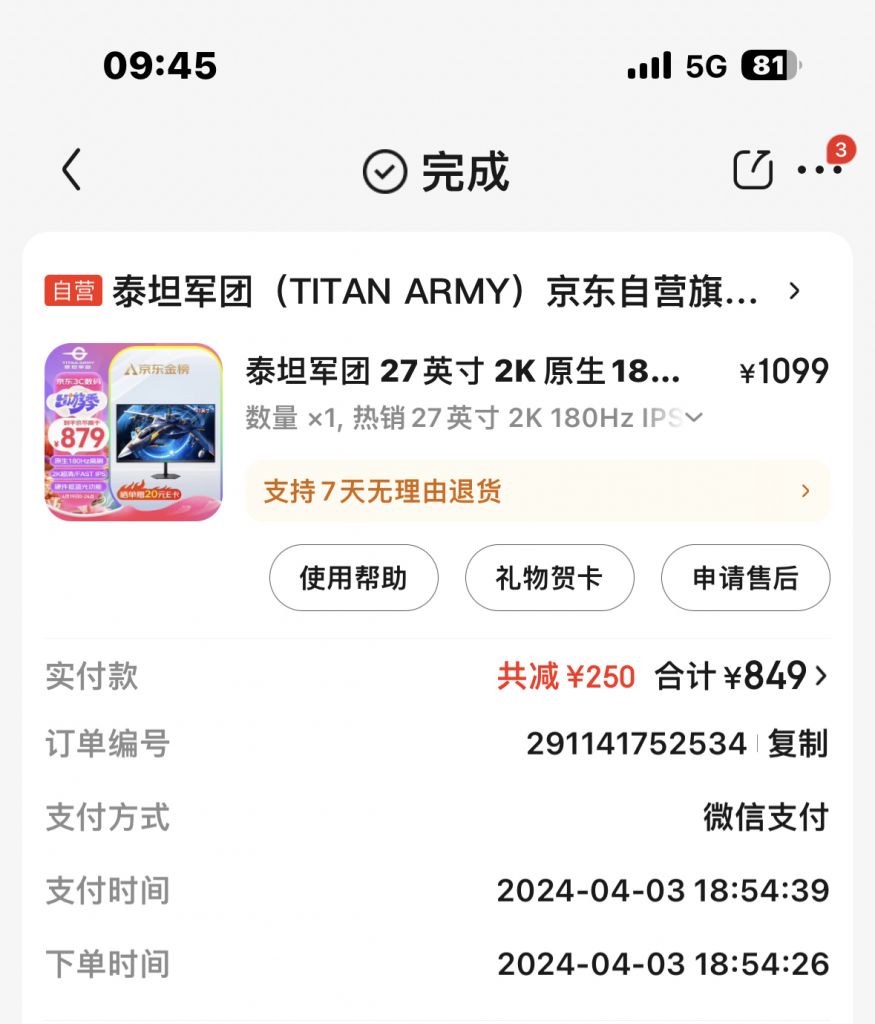Viewport: 875px width, 1024px height.
Task: Open the 申请售后 after-sales service
Action: click(744, 577)
